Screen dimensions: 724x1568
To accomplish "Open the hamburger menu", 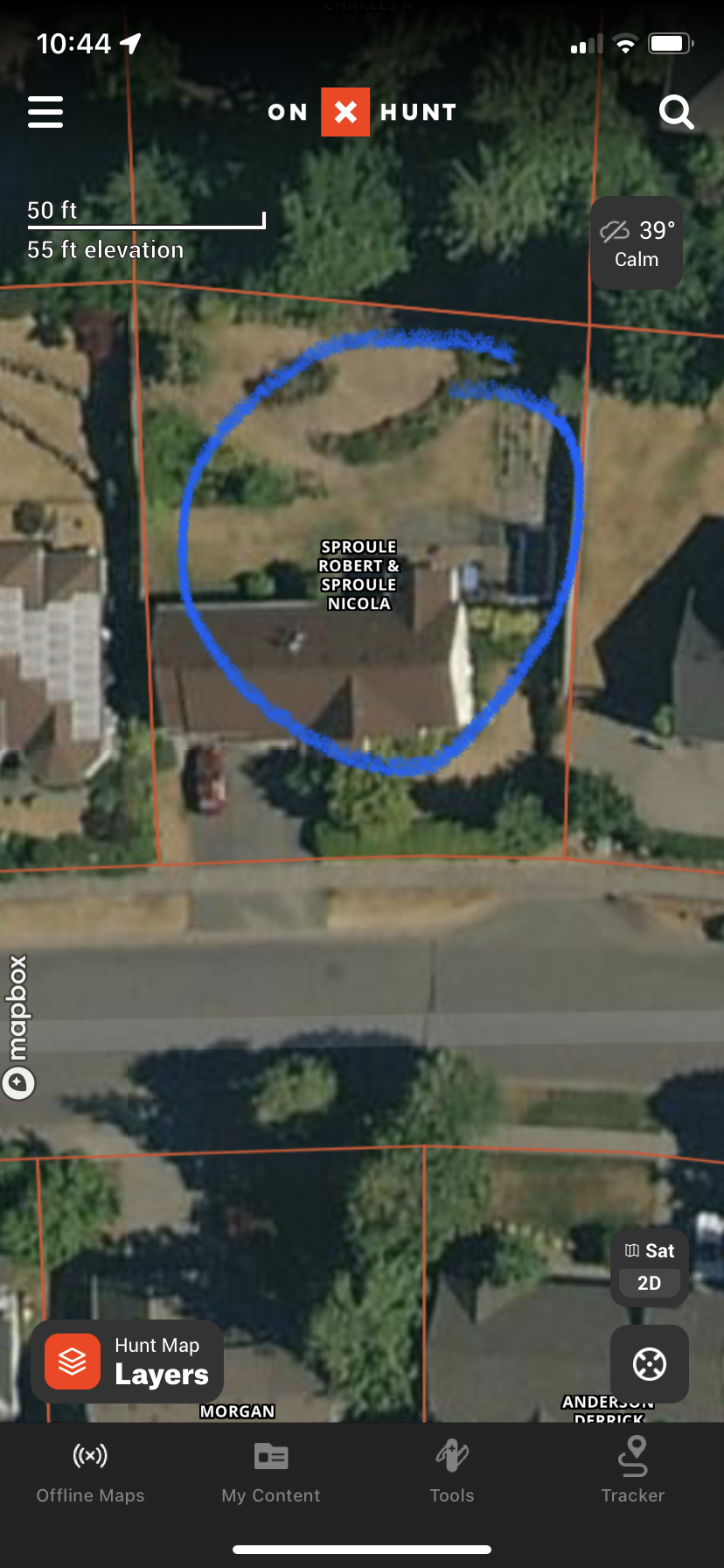I will tap(45, 112).
